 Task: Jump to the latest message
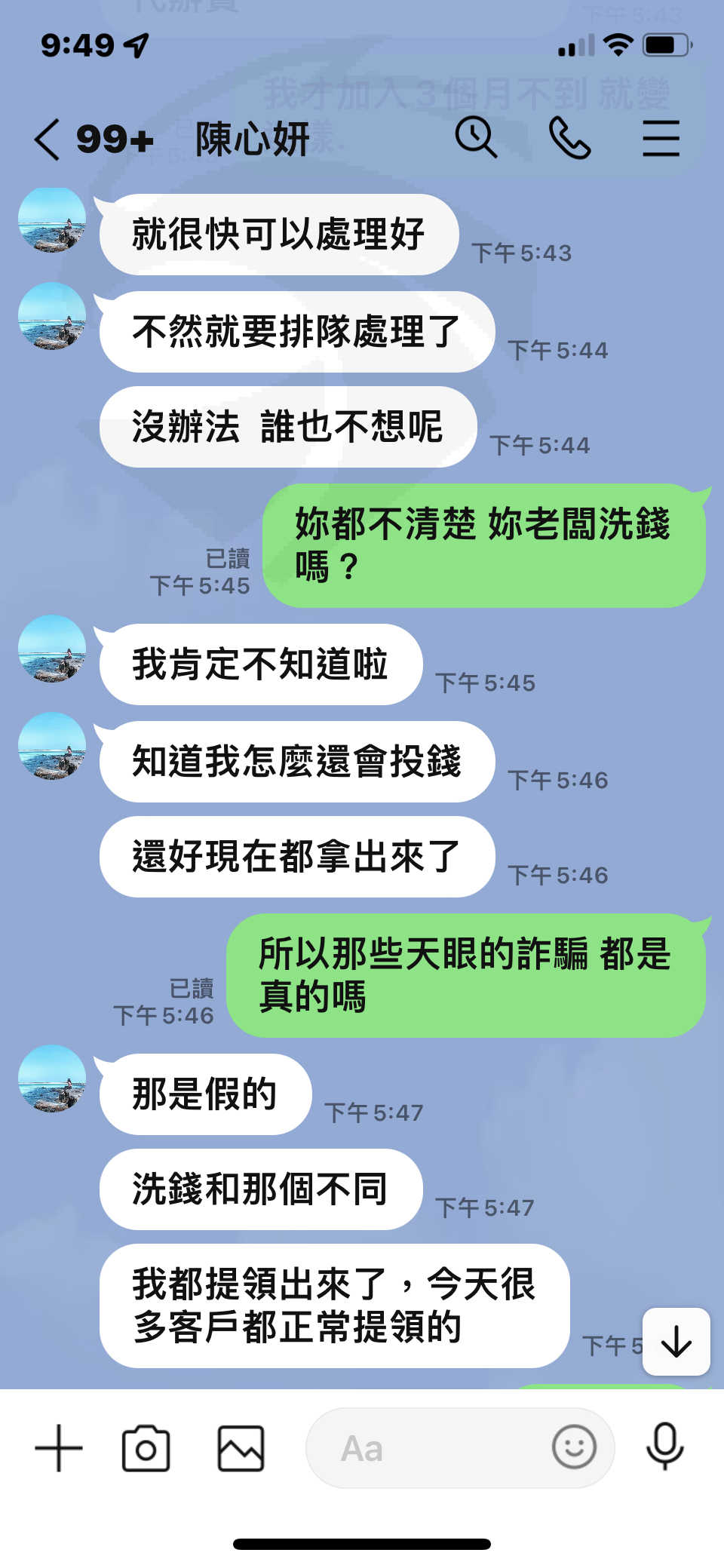(676, 1342)
